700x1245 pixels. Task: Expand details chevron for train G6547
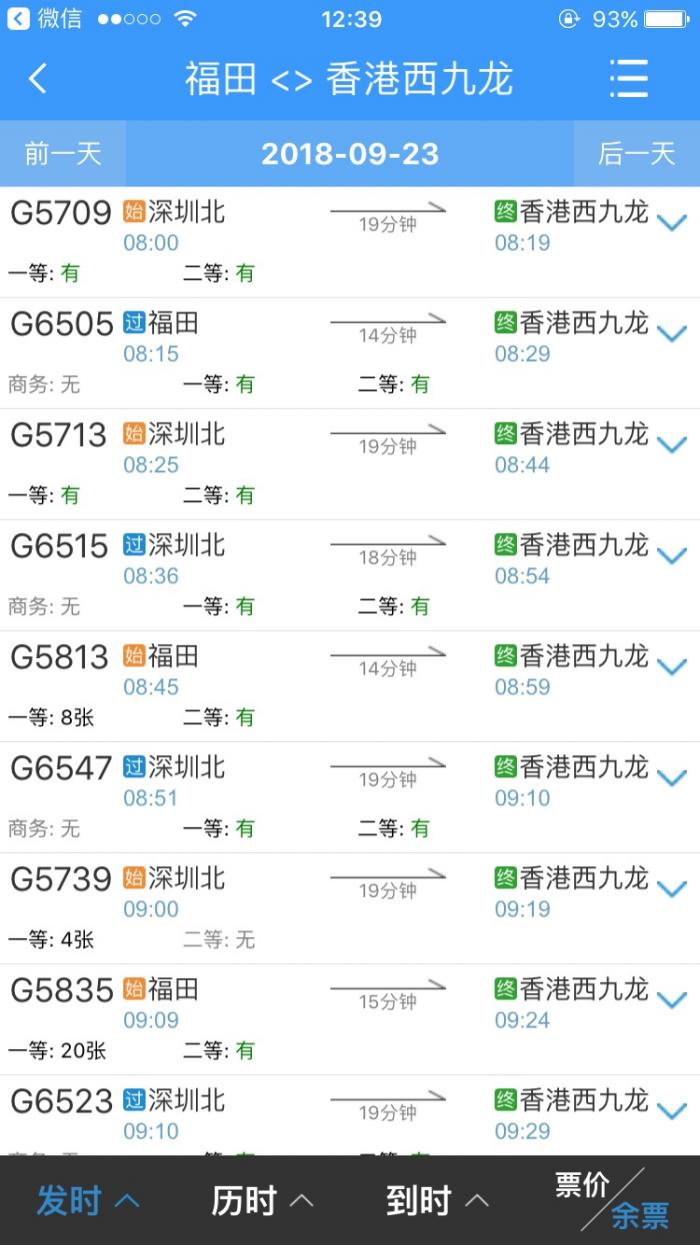point(672,777)
